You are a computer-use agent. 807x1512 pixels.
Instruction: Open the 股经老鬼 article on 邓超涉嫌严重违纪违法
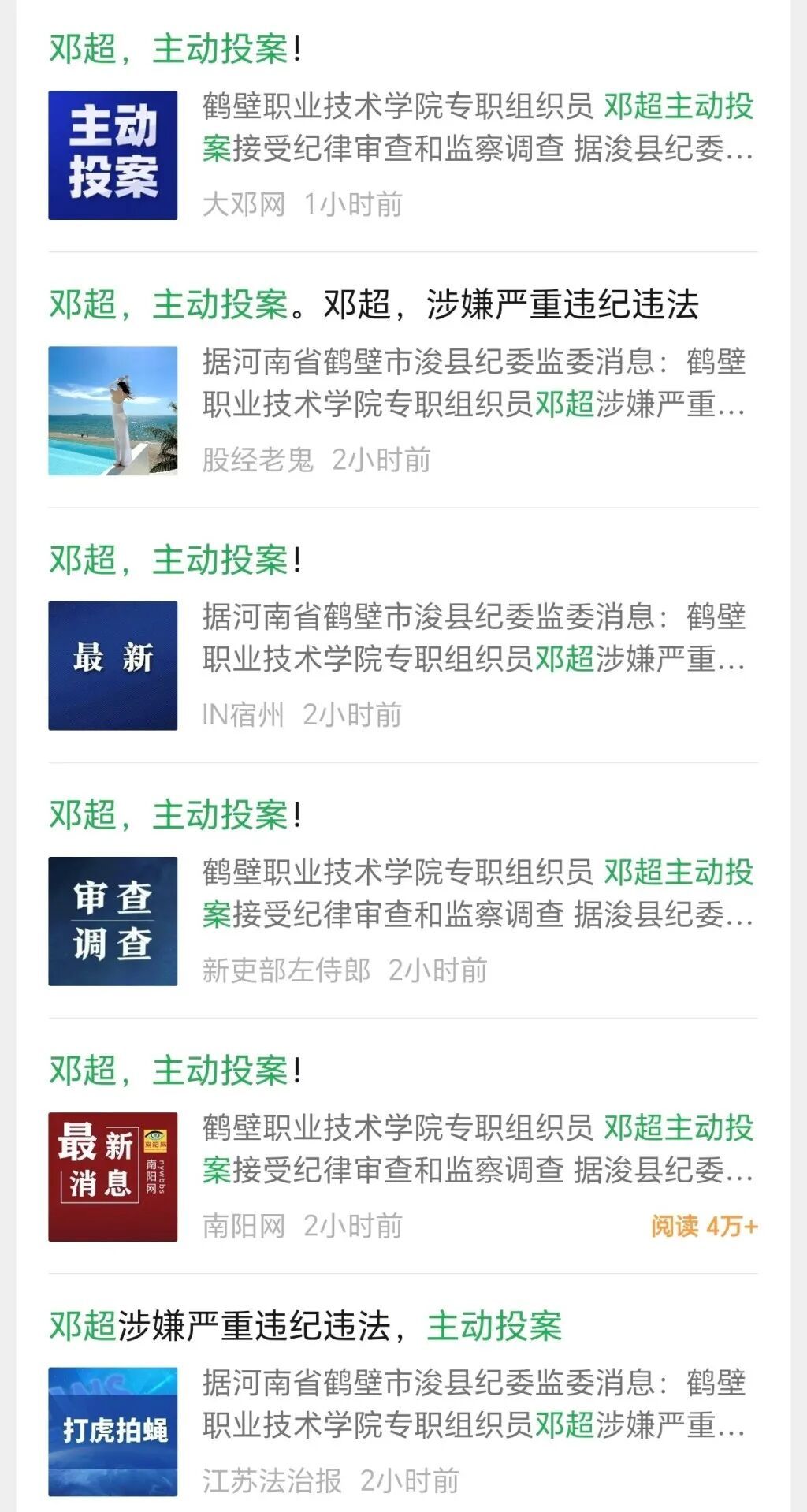click(x=374, y=304)
